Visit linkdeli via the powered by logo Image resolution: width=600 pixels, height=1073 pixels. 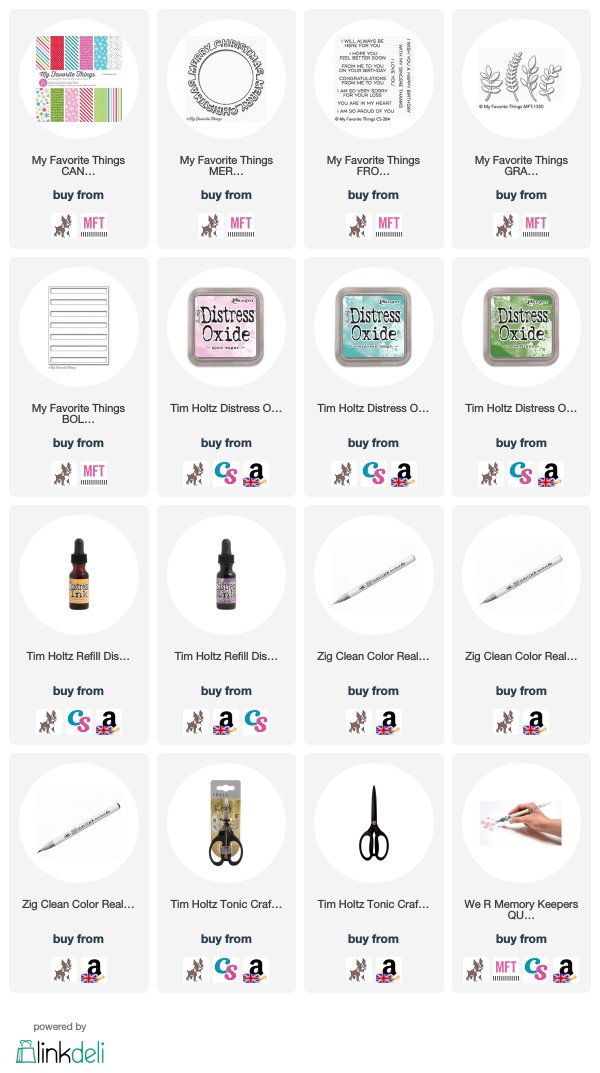60,1051
